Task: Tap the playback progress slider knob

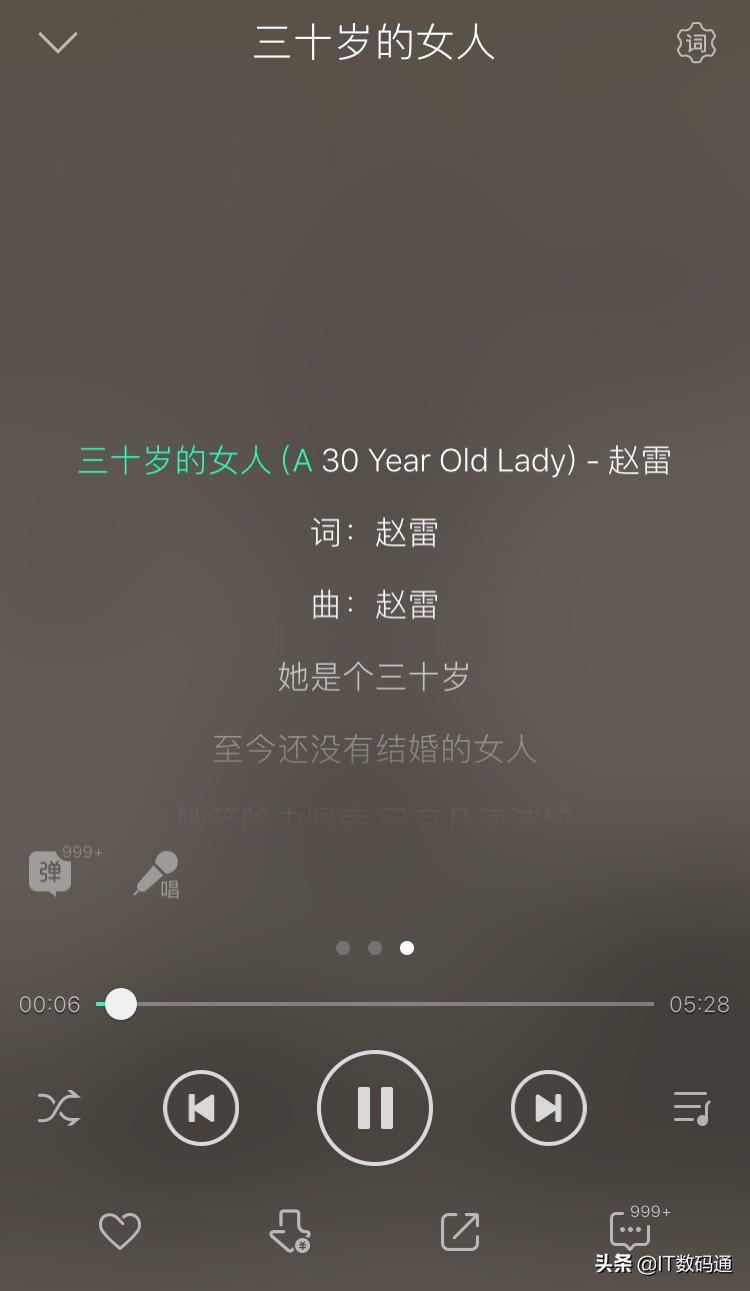Action: coord(121,1004)
